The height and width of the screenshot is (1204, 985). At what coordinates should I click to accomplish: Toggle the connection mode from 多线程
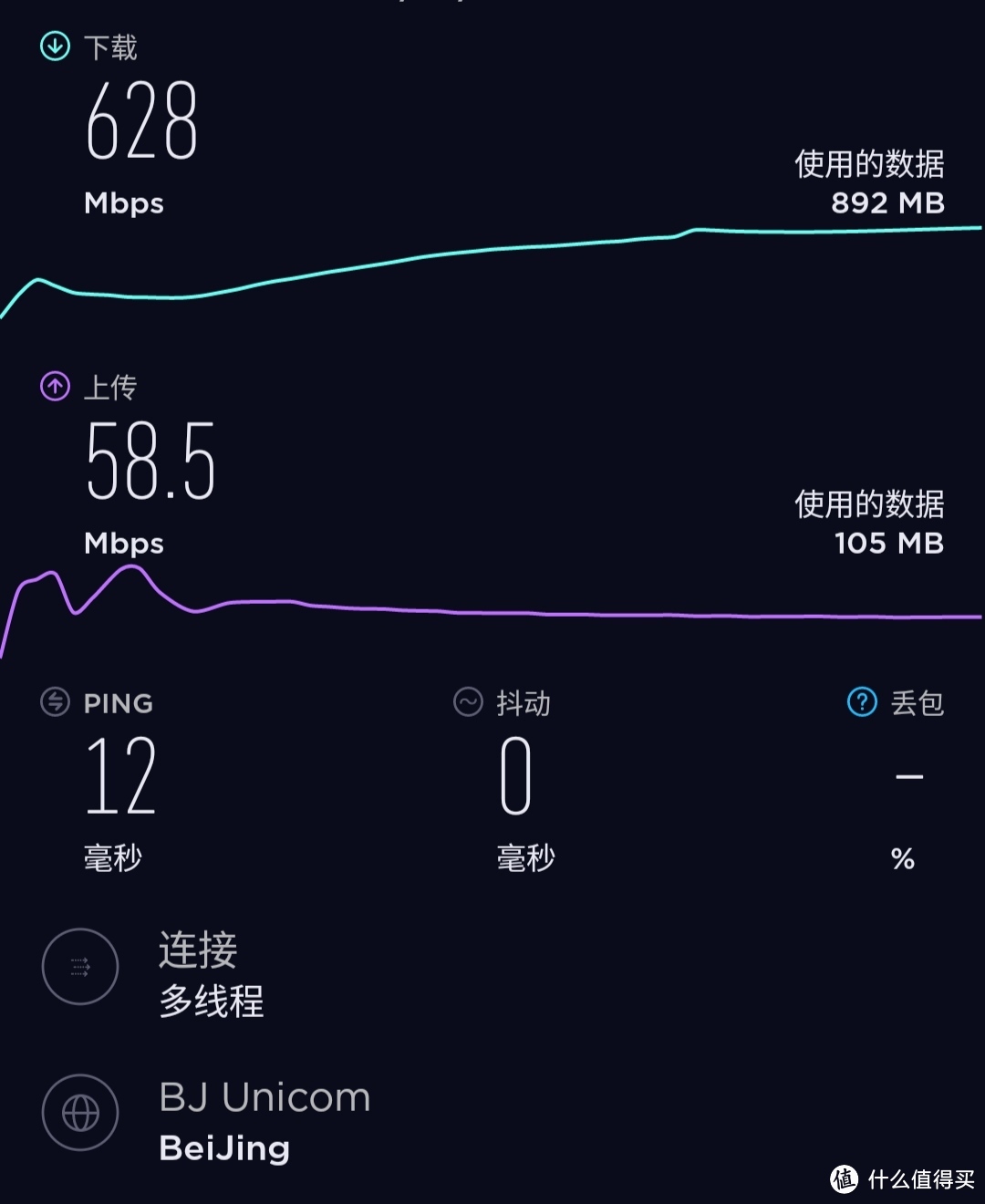pyautogui.click(x=212, y=1002)
